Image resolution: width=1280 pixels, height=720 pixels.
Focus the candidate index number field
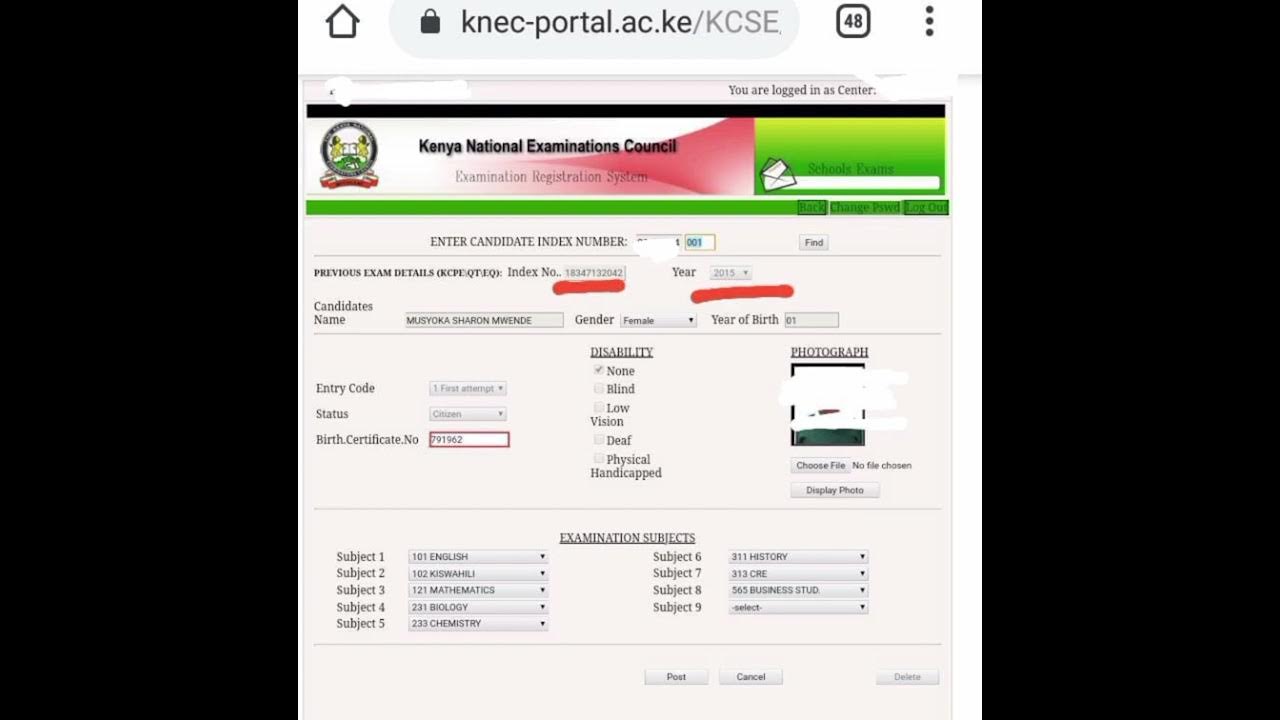[x=699, y=243]
